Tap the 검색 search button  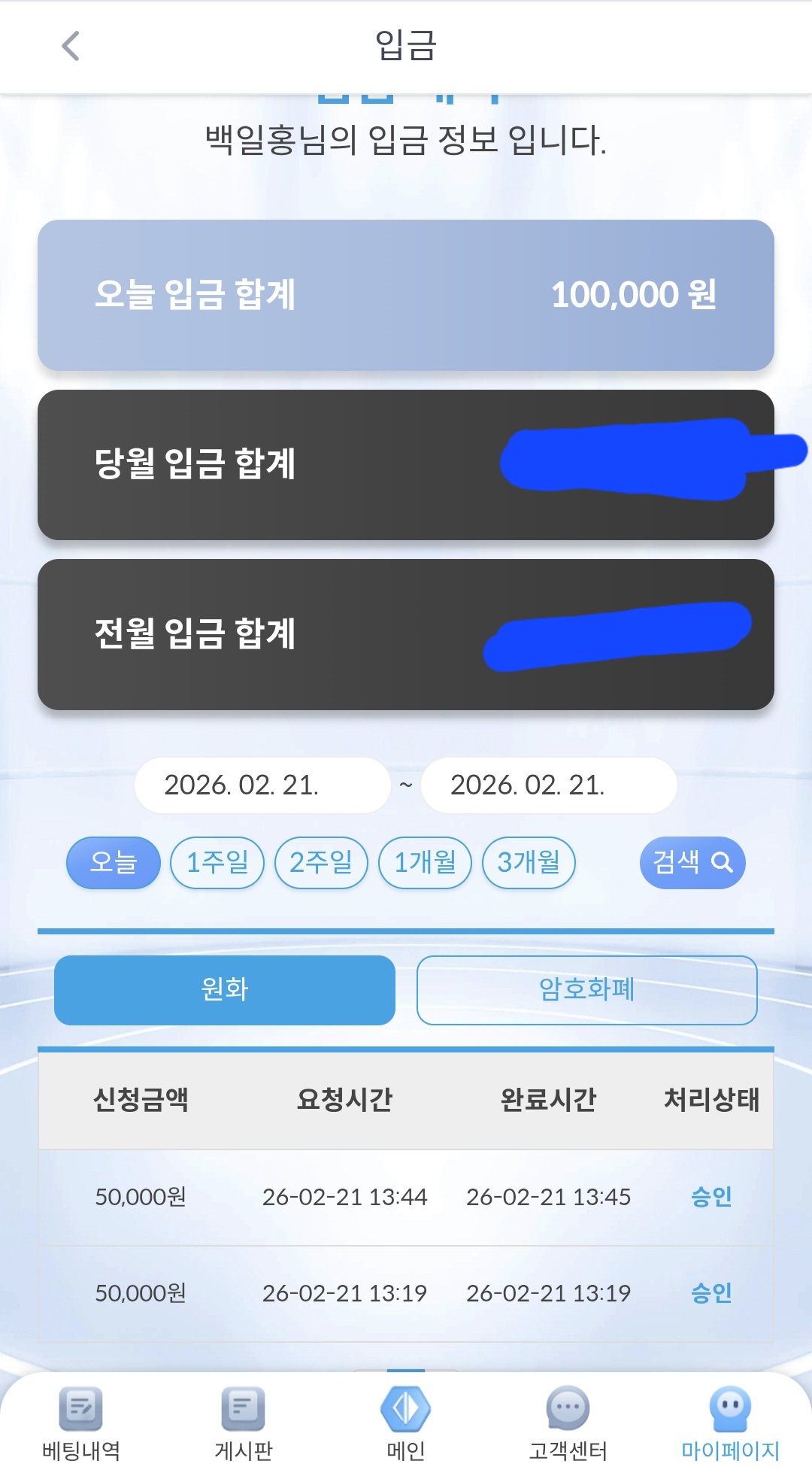point(692,862)
